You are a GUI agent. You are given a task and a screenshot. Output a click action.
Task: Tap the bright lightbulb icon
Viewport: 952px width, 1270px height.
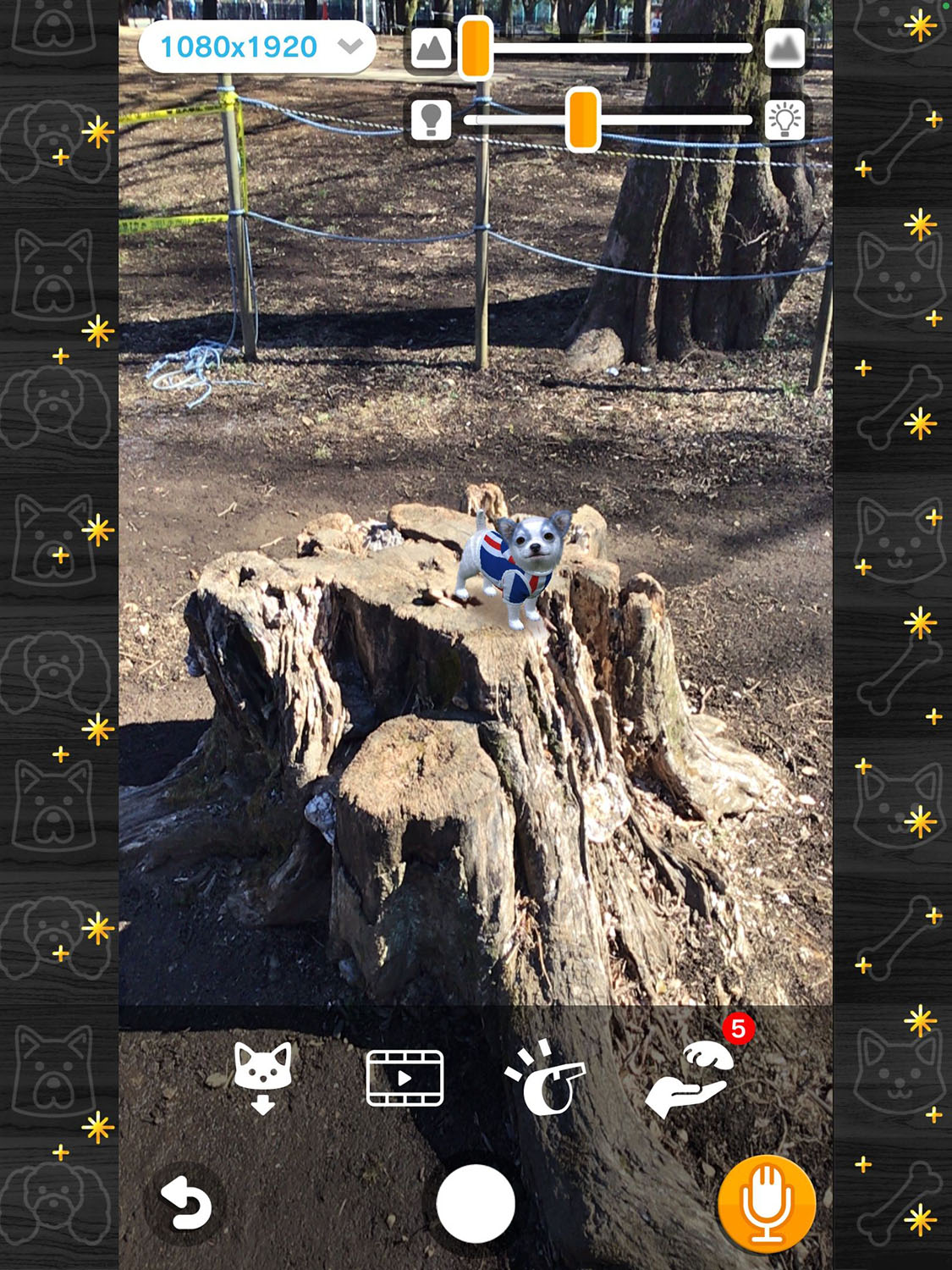click(x=784, y=119)
